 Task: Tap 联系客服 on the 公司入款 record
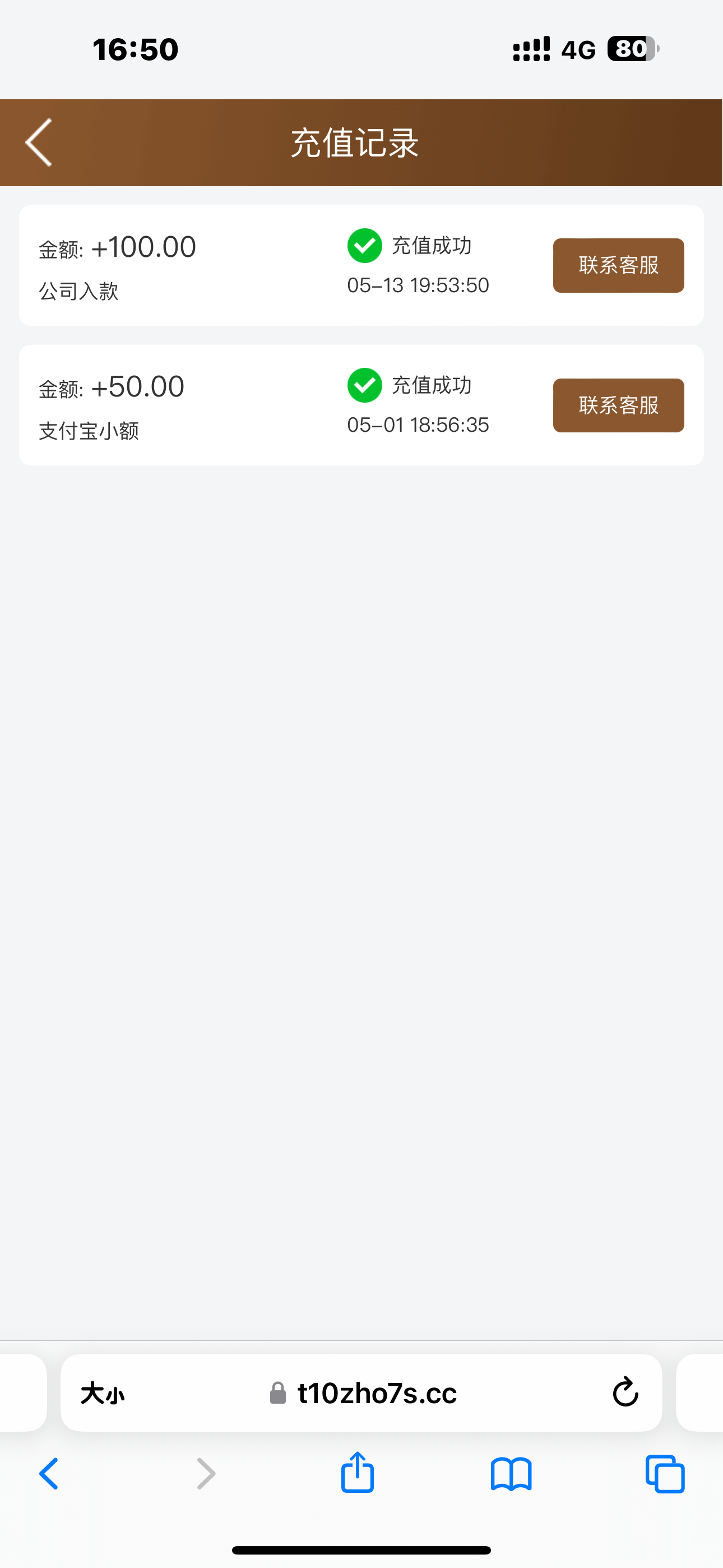(x=618, y=265)
